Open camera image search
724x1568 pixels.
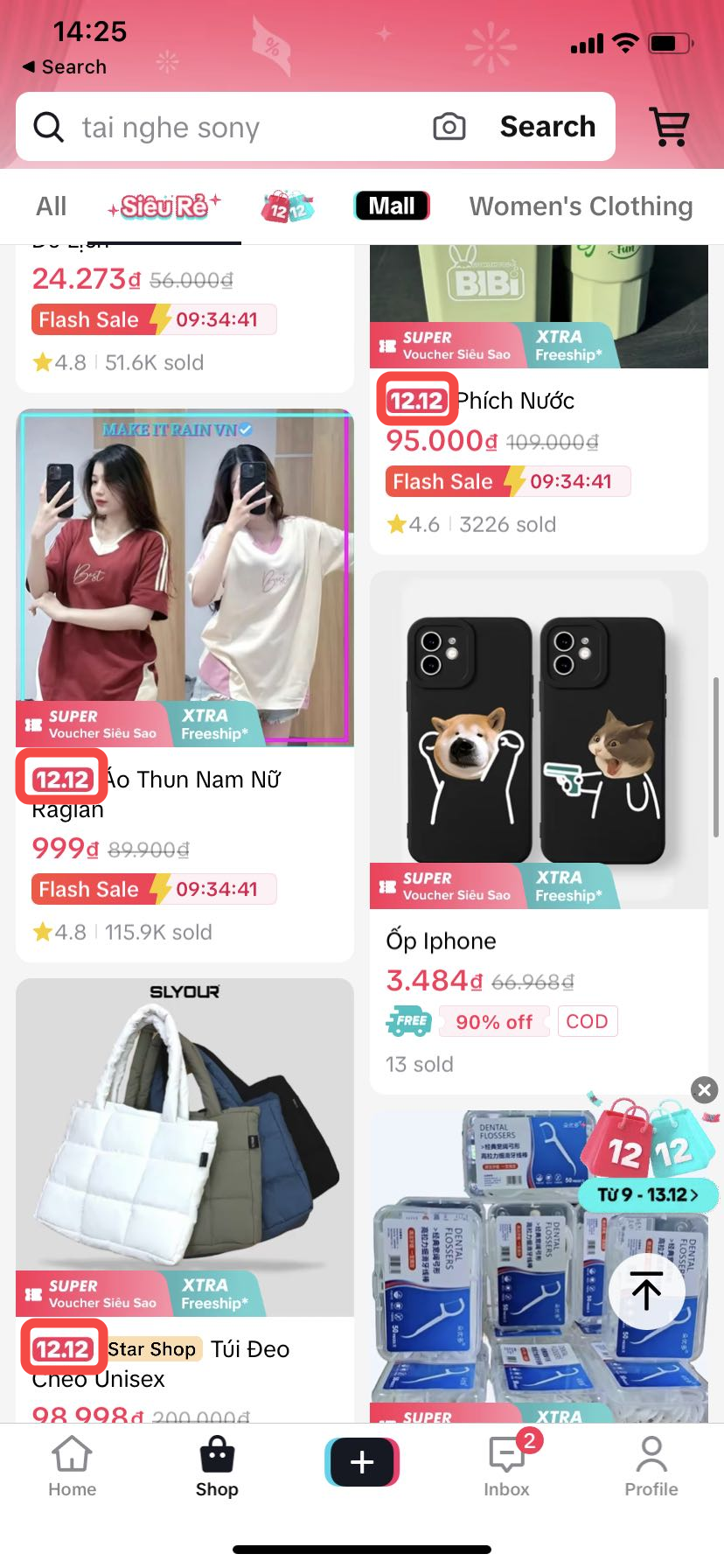pyautogui.click(x=449, y=128)
